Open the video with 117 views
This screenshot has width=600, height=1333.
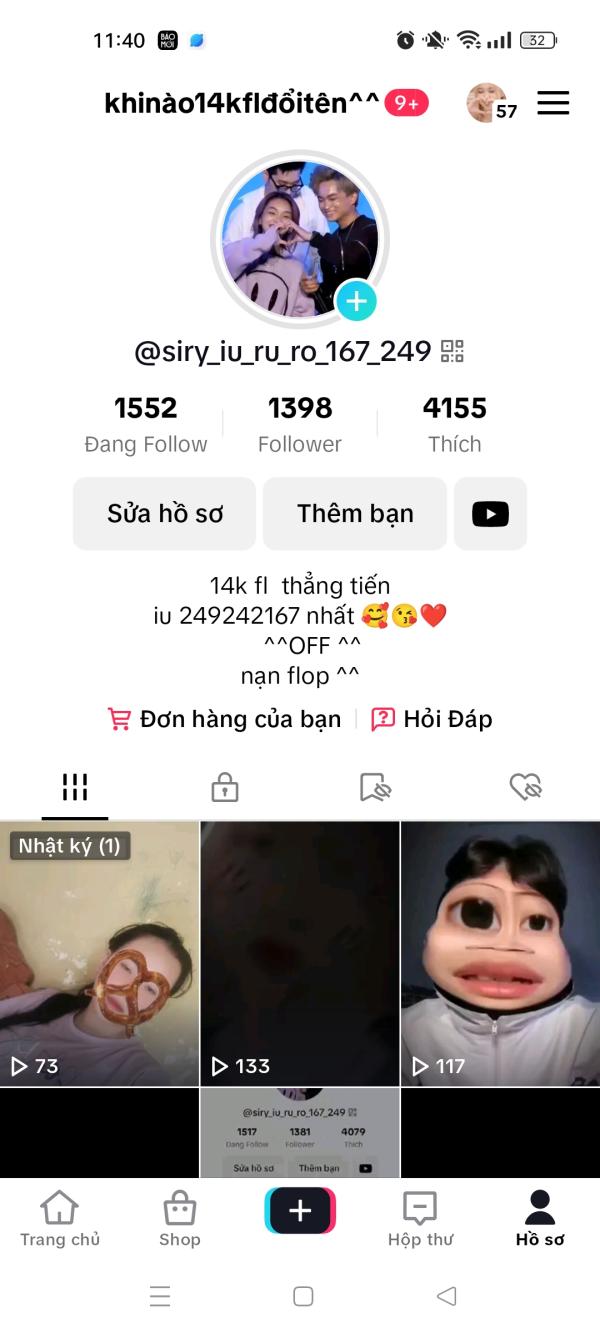coord(500,952)
